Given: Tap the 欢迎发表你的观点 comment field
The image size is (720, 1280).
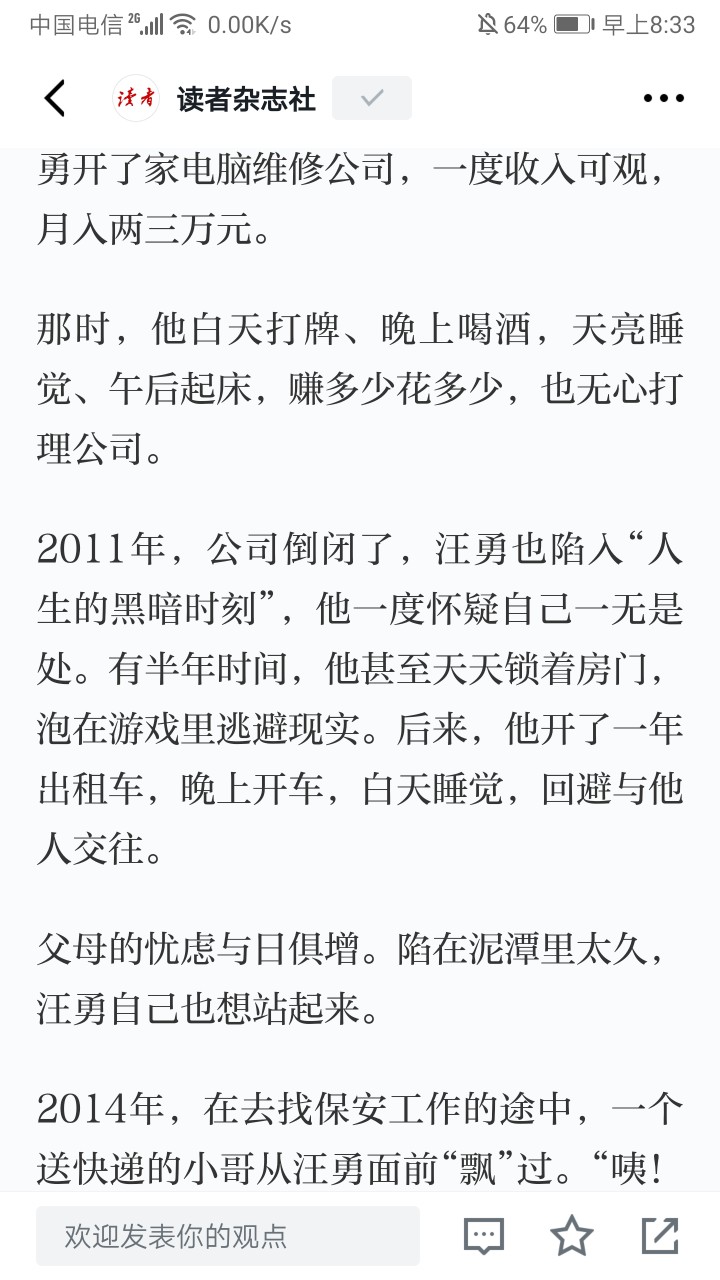Looking at the screenshot, I should 228,1236.
